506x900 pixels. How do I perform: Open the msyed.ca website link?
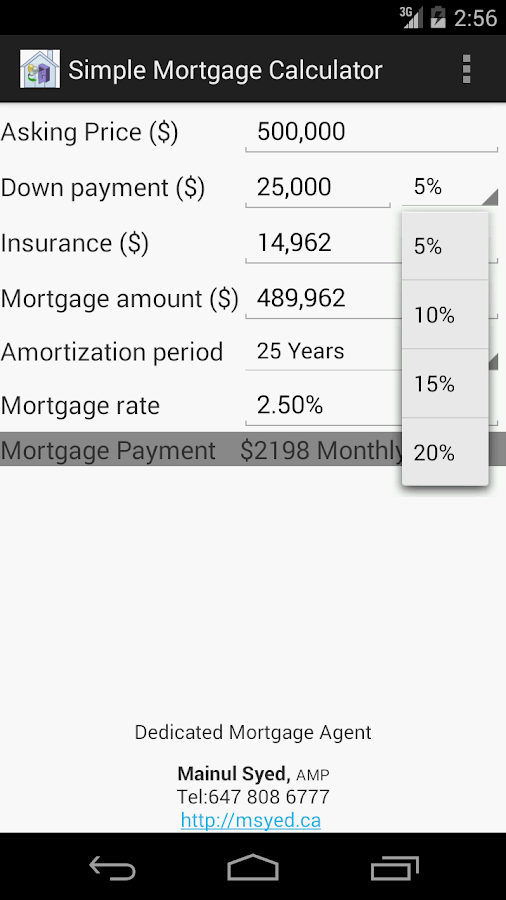tap(251, 820)
